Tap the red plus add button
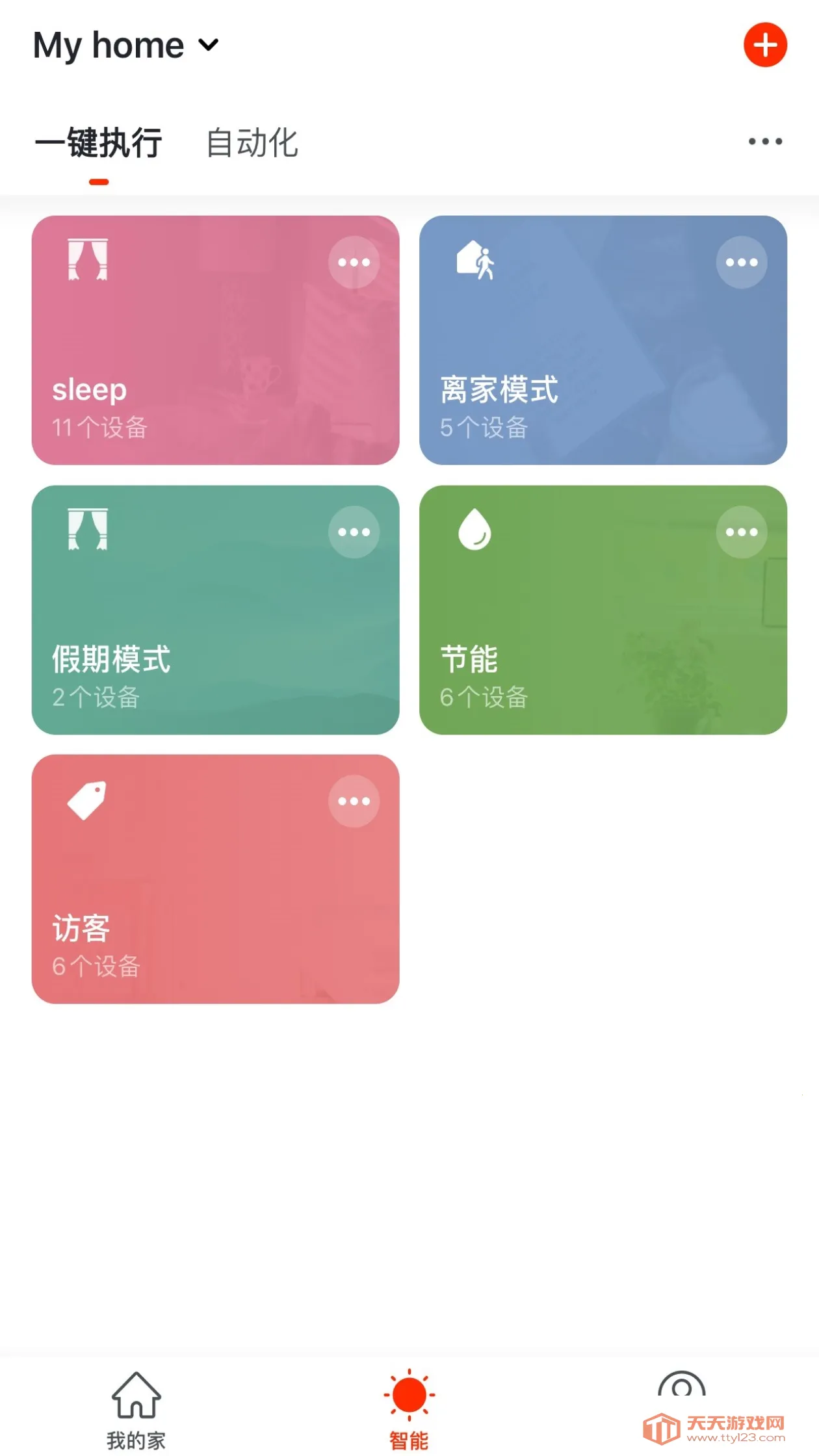This screenshot has height=1456, width=819. click(x=765, y=45)
